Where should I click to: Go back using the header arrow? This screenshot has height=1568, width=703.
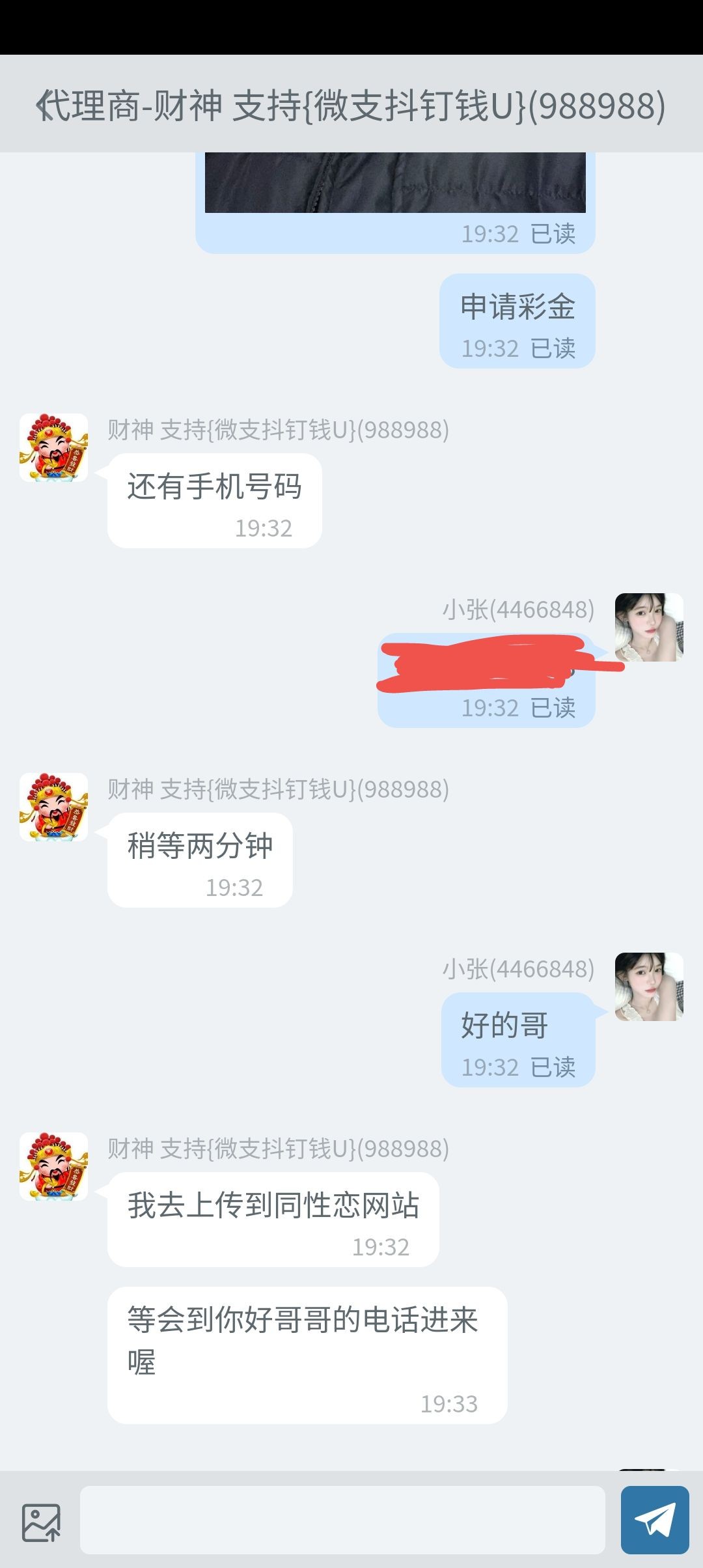click(43, 105)
